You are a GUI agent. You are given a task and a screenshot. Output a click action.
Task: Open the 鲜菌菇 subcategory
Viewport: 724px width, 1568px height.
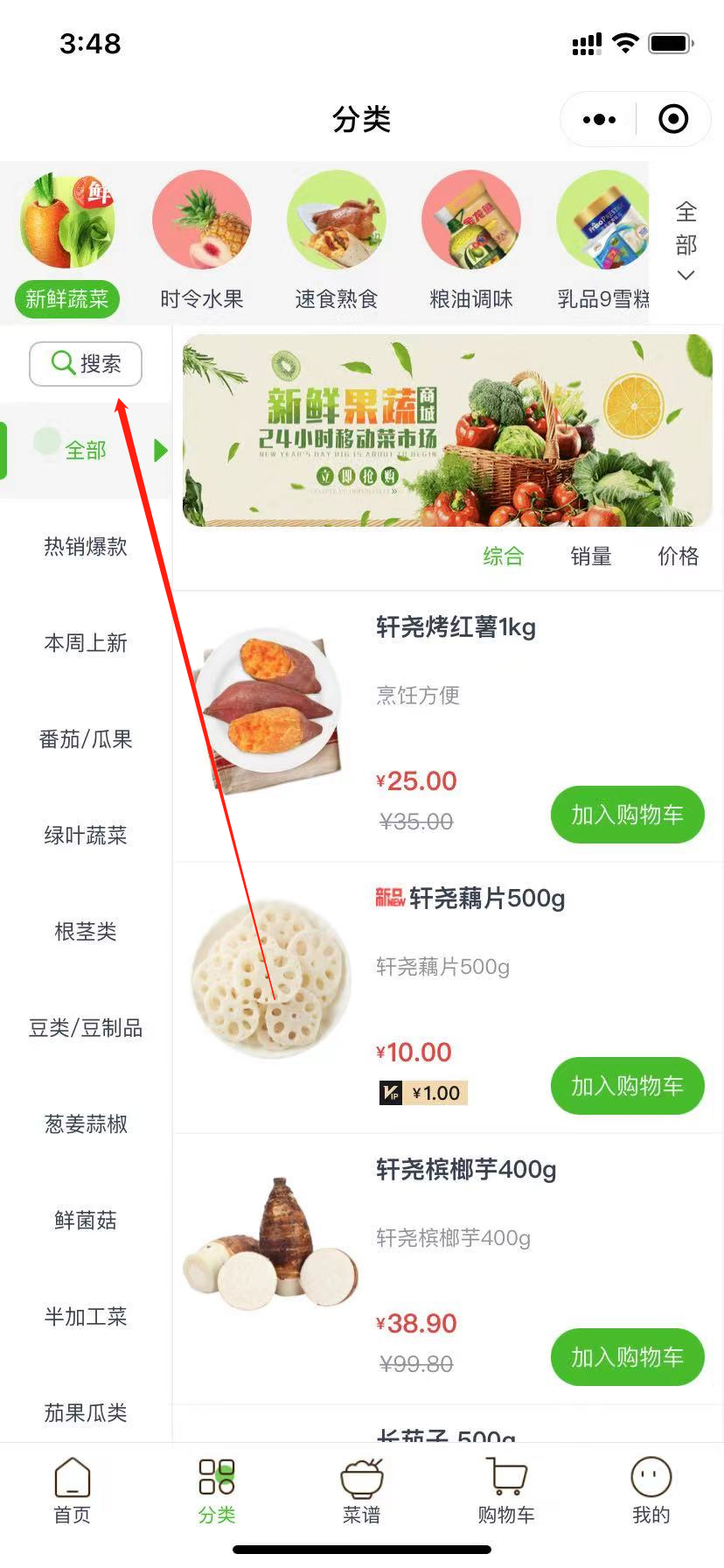[86, 1221]
